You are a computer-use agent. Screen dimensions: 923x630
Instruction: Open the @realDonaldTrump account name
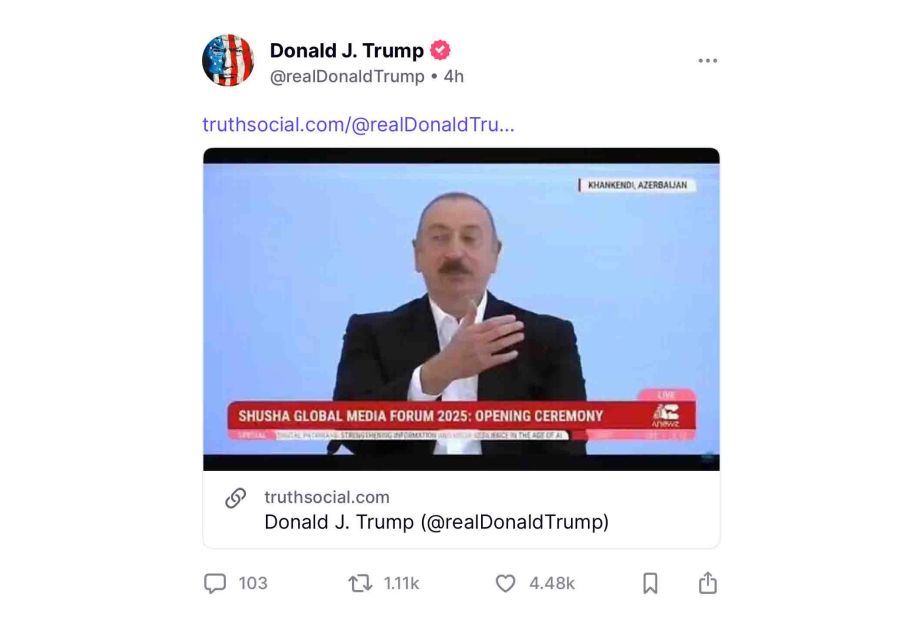point(346,77)
